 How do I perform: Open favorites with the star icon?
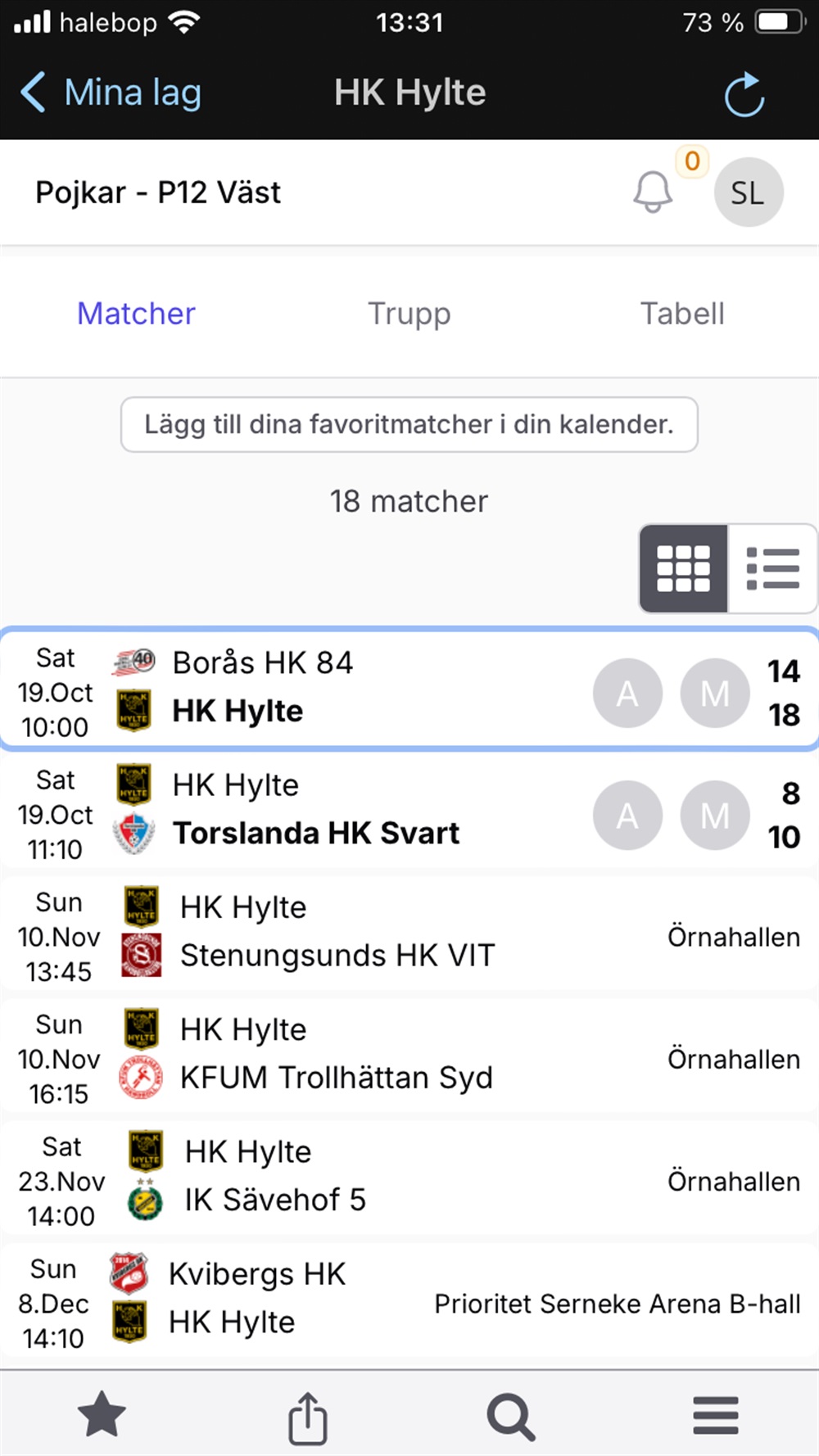coord(102,1415)
